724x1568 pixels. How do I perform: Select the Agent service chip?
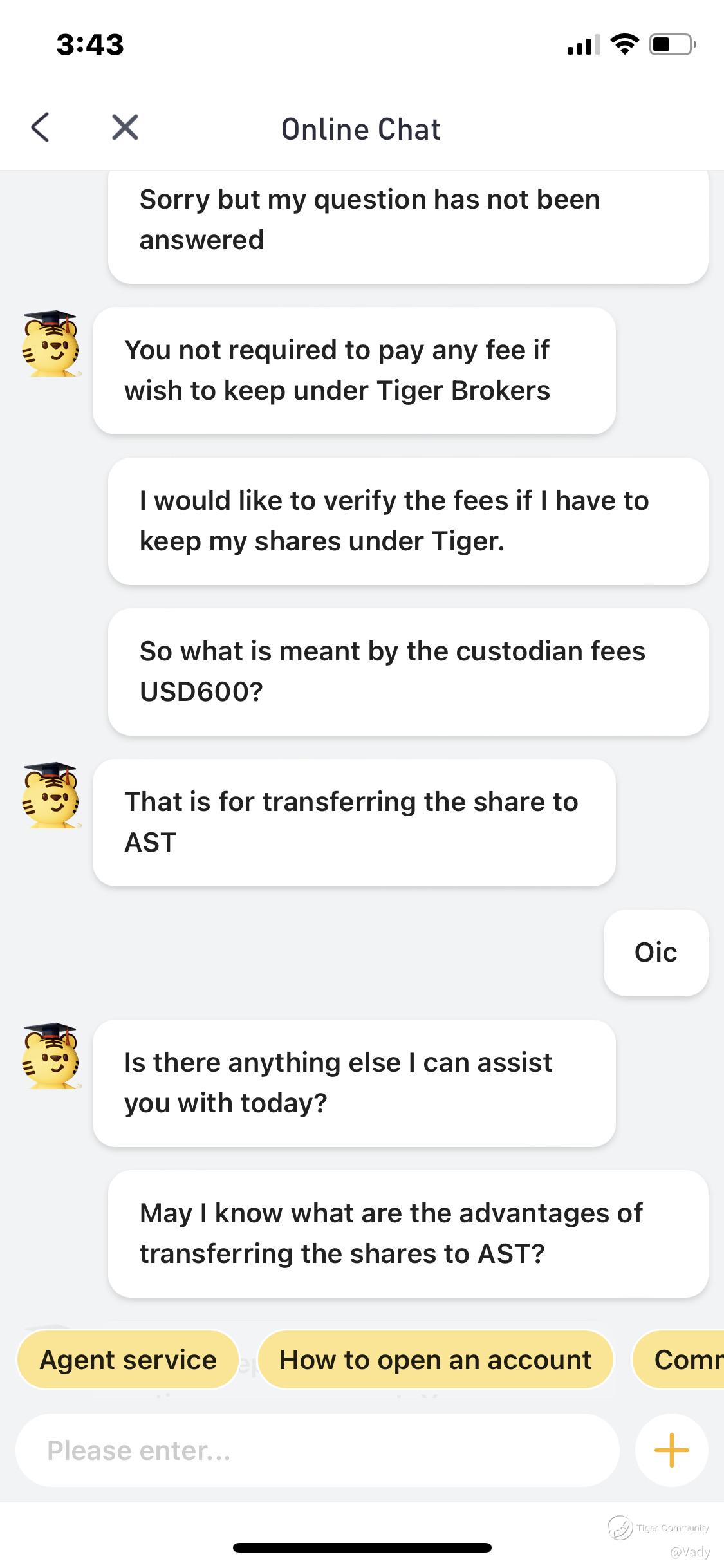[128, 1360]
